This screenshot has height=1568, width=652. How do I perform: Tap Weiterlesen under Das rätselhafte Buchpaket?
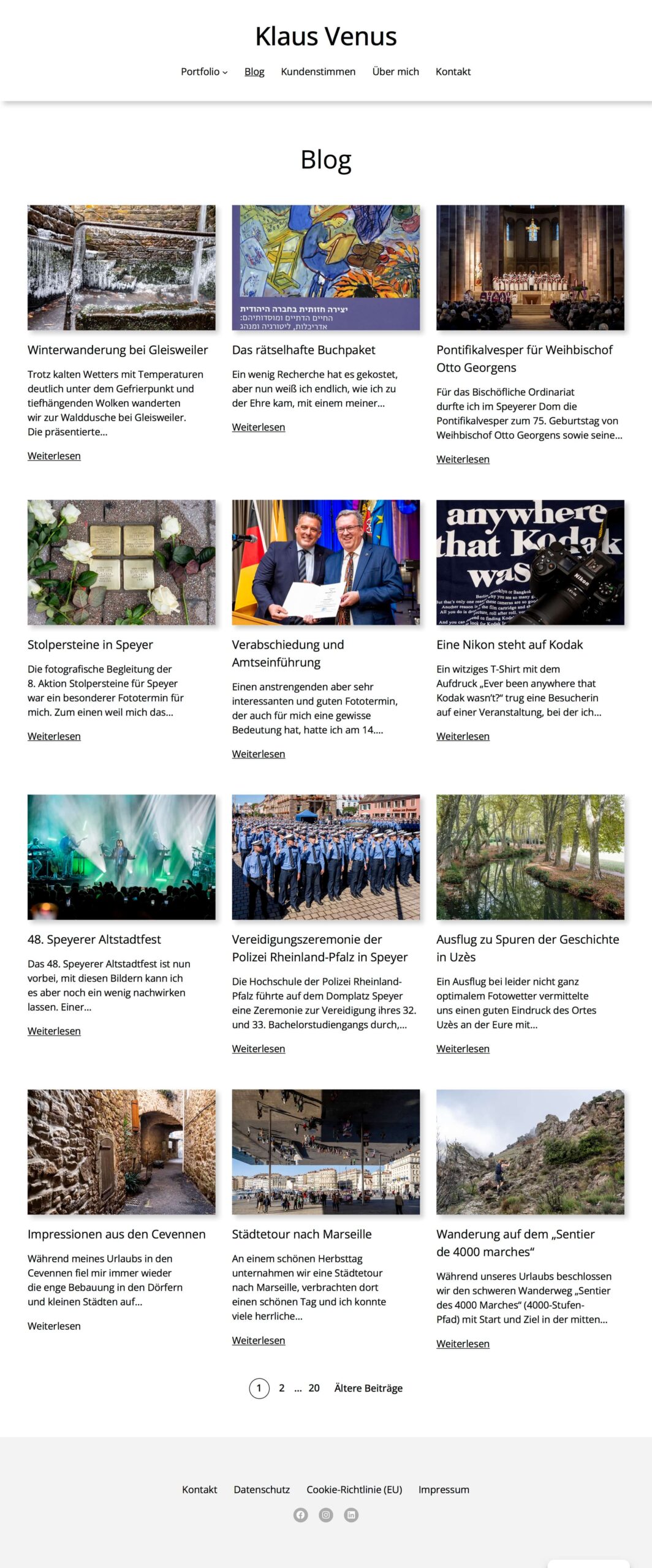258,427
